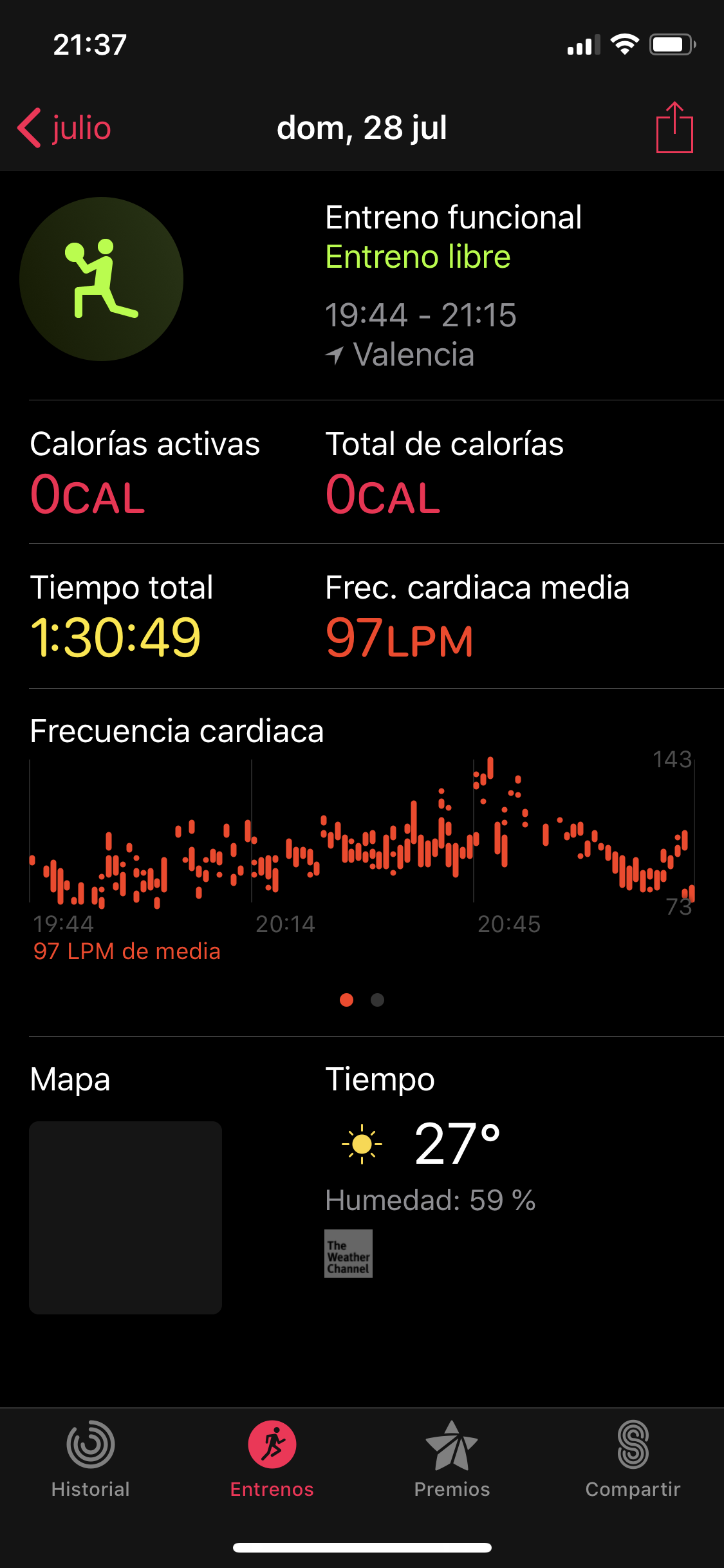The height and width of the screenshot is (1568, 724).
Task: Switch to the Compartir tab
Action: click(633, 1459)
